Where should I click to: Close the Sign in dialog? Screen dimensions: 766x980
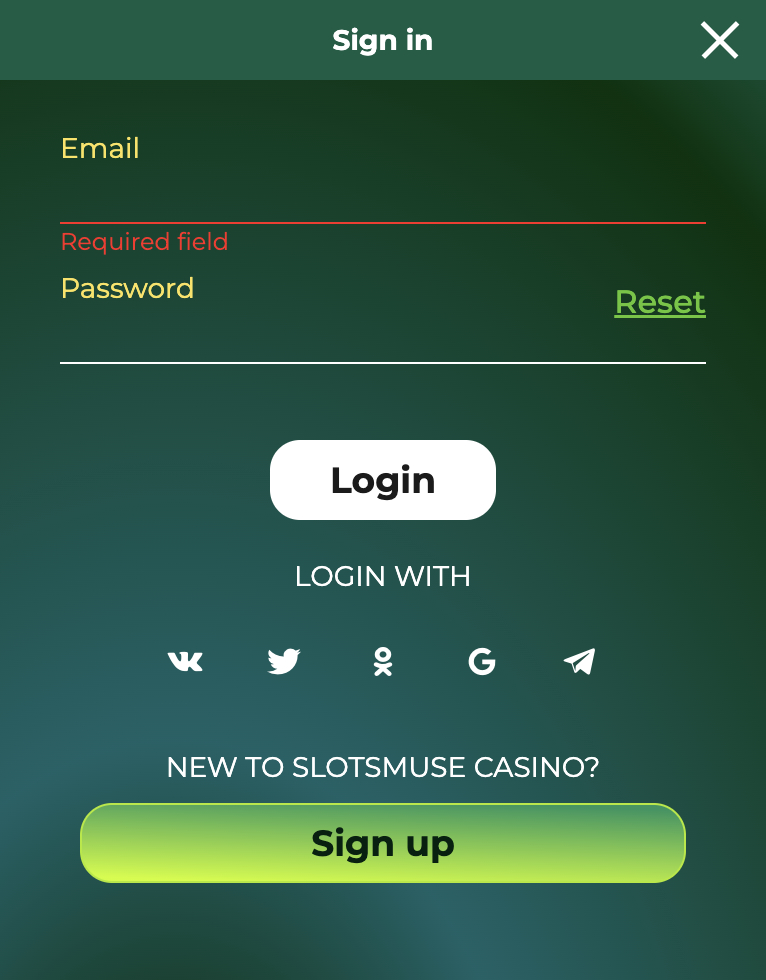point(719,41)
